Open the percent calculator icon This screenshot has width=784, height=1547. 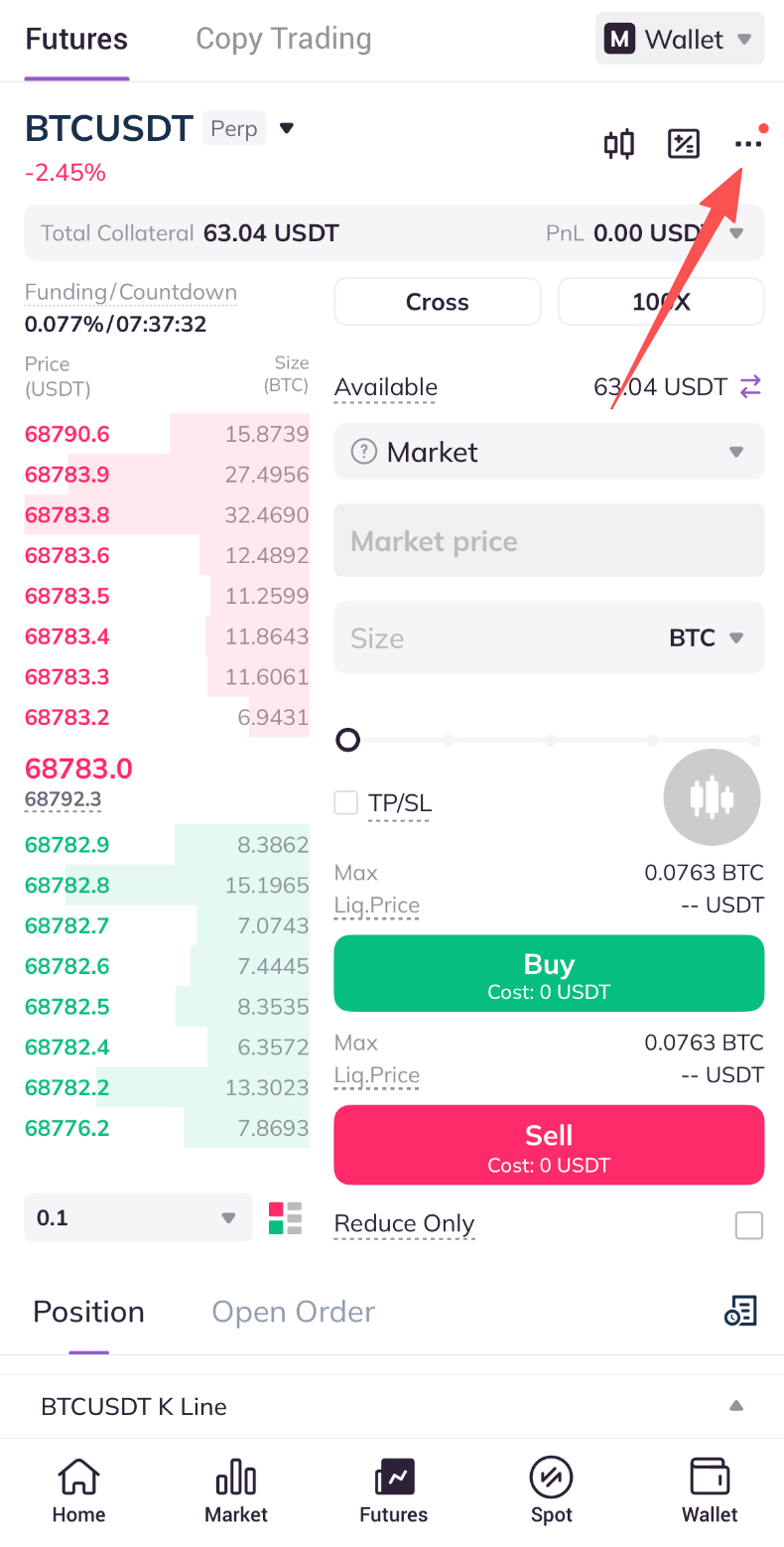684,145
